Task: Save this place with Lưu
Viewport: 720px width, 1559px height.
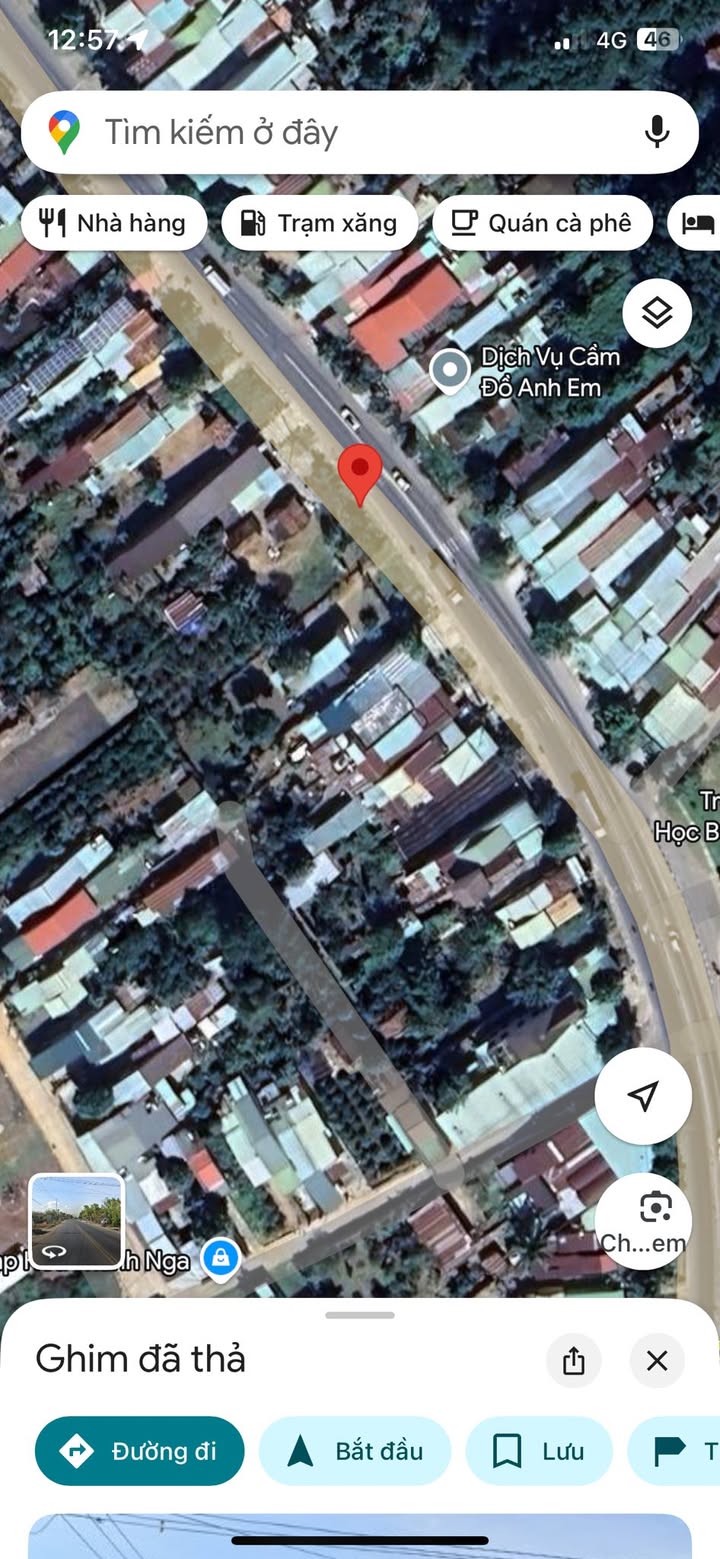Action: (x=539, y=1451)
